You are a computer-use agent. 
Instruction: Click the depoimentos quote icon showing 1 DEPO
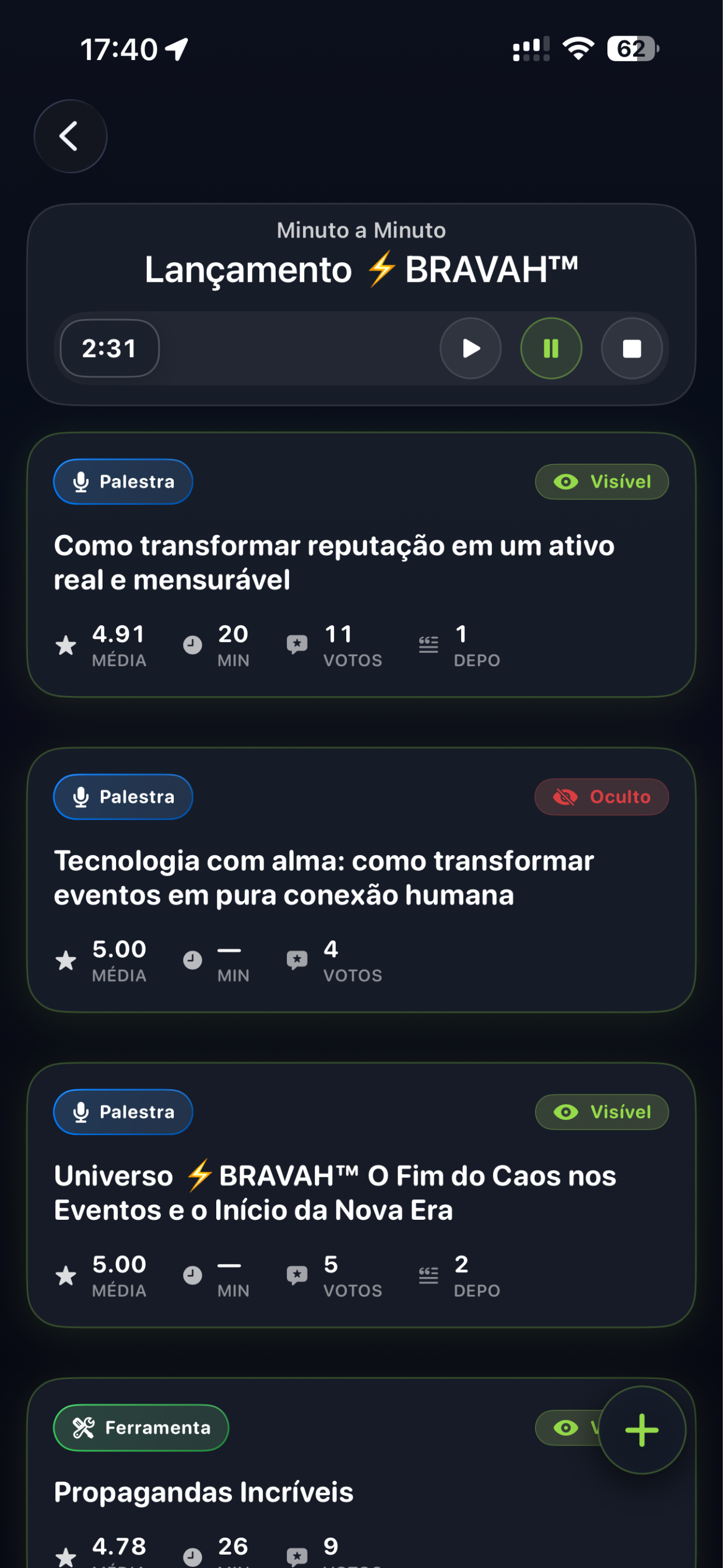click(428, 645)
